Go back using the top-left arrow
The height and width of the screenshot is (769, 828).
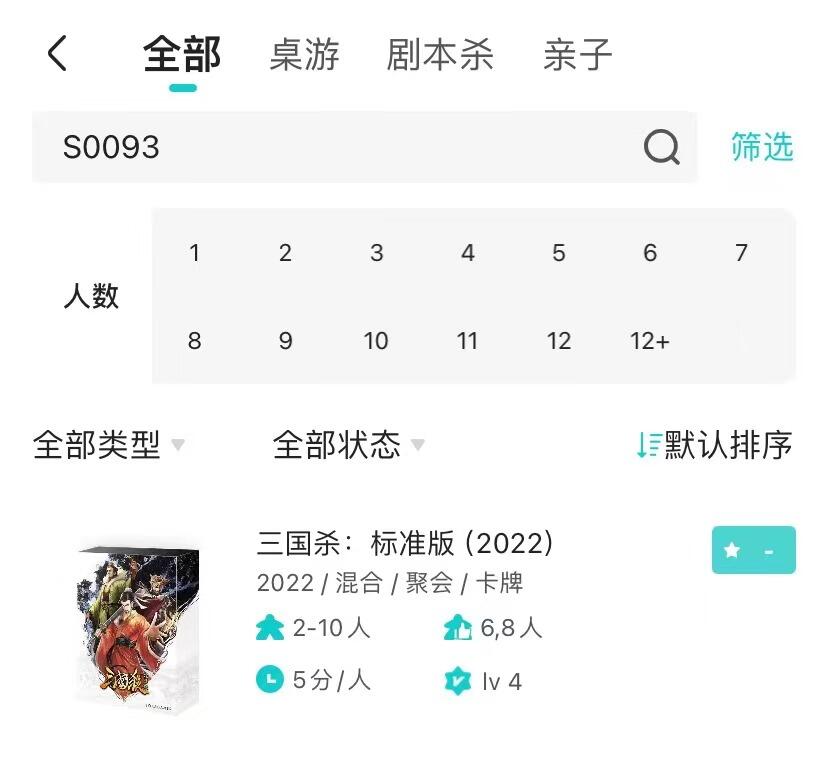pos(57,53)
